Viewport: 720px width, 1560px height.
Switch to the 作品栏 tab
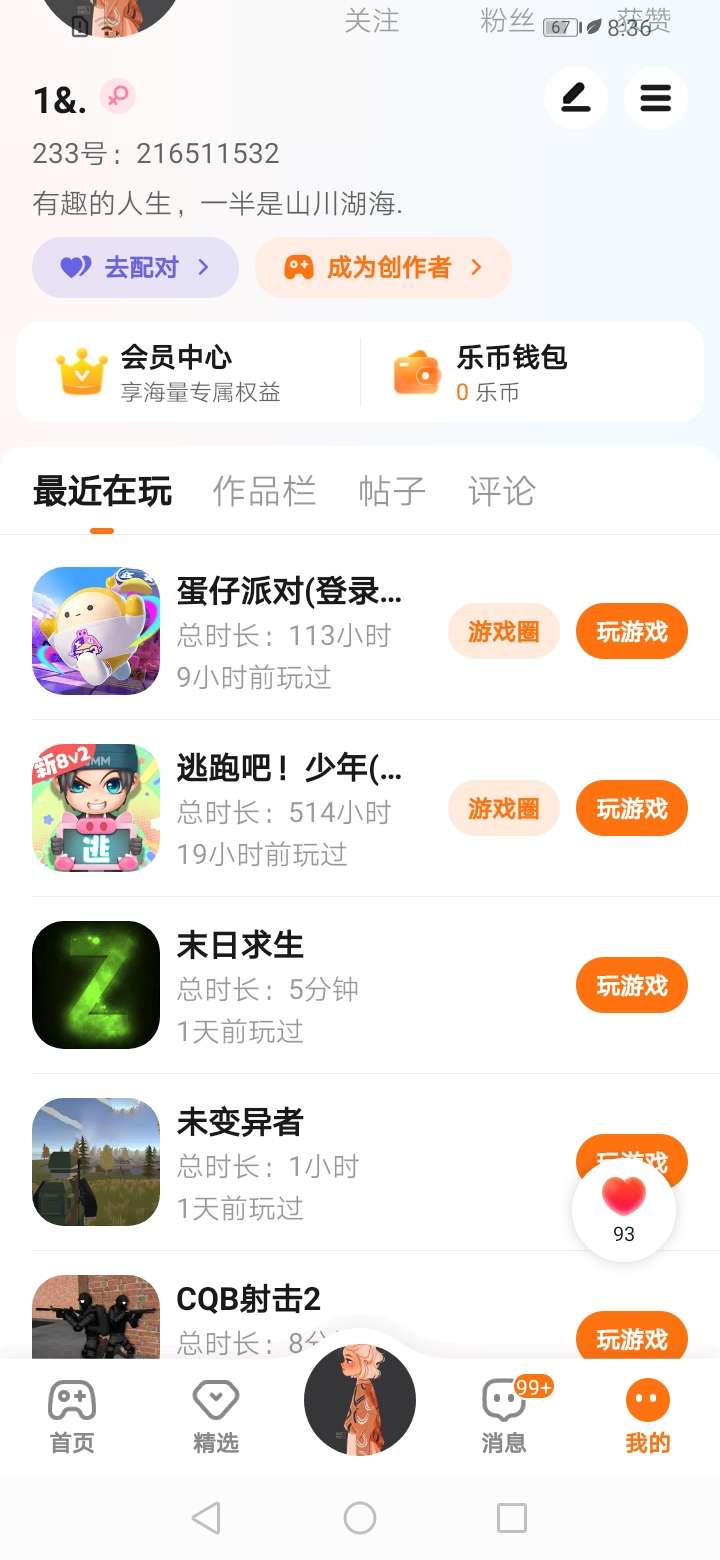point(264,491)
